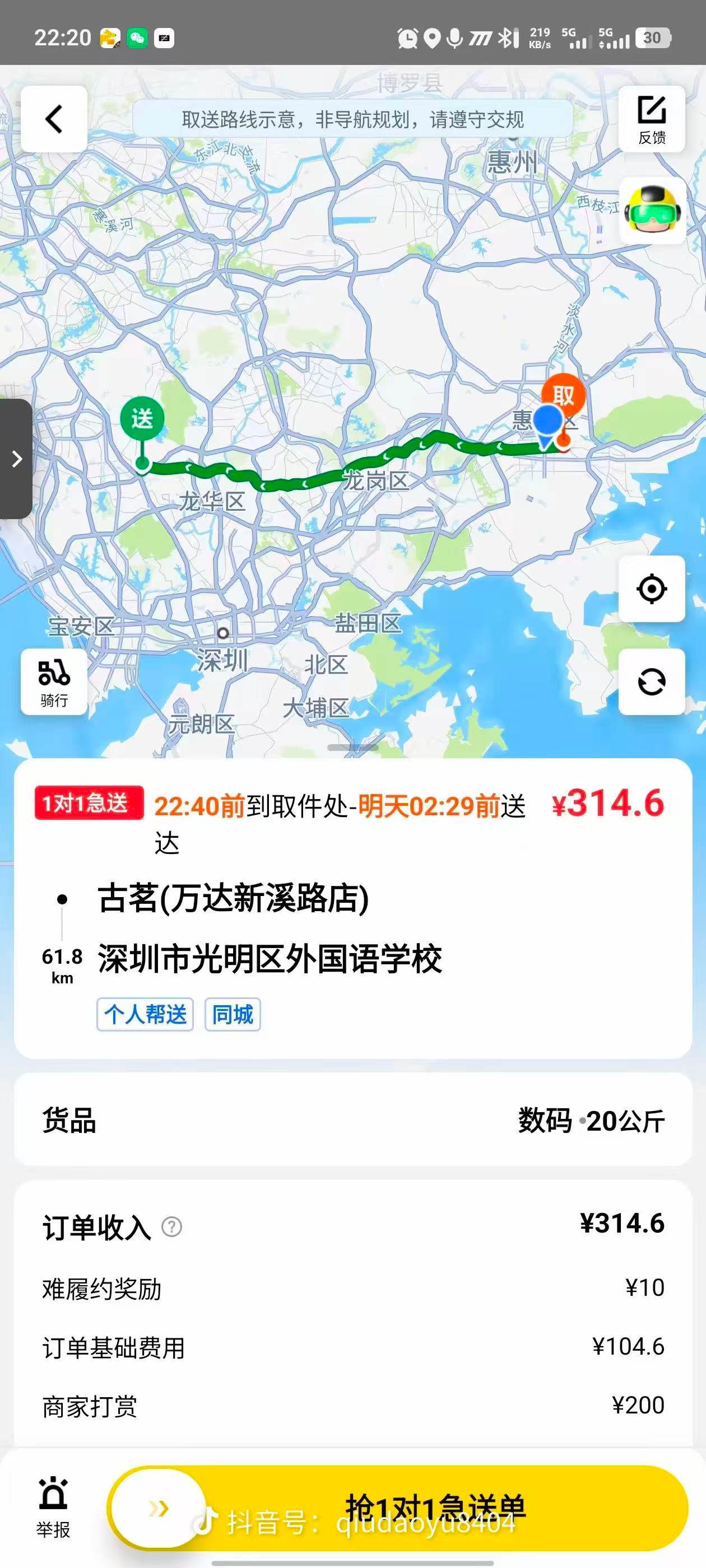Switch travel mode via 骑行 button

pyautogui.click(x=54, y=682)
